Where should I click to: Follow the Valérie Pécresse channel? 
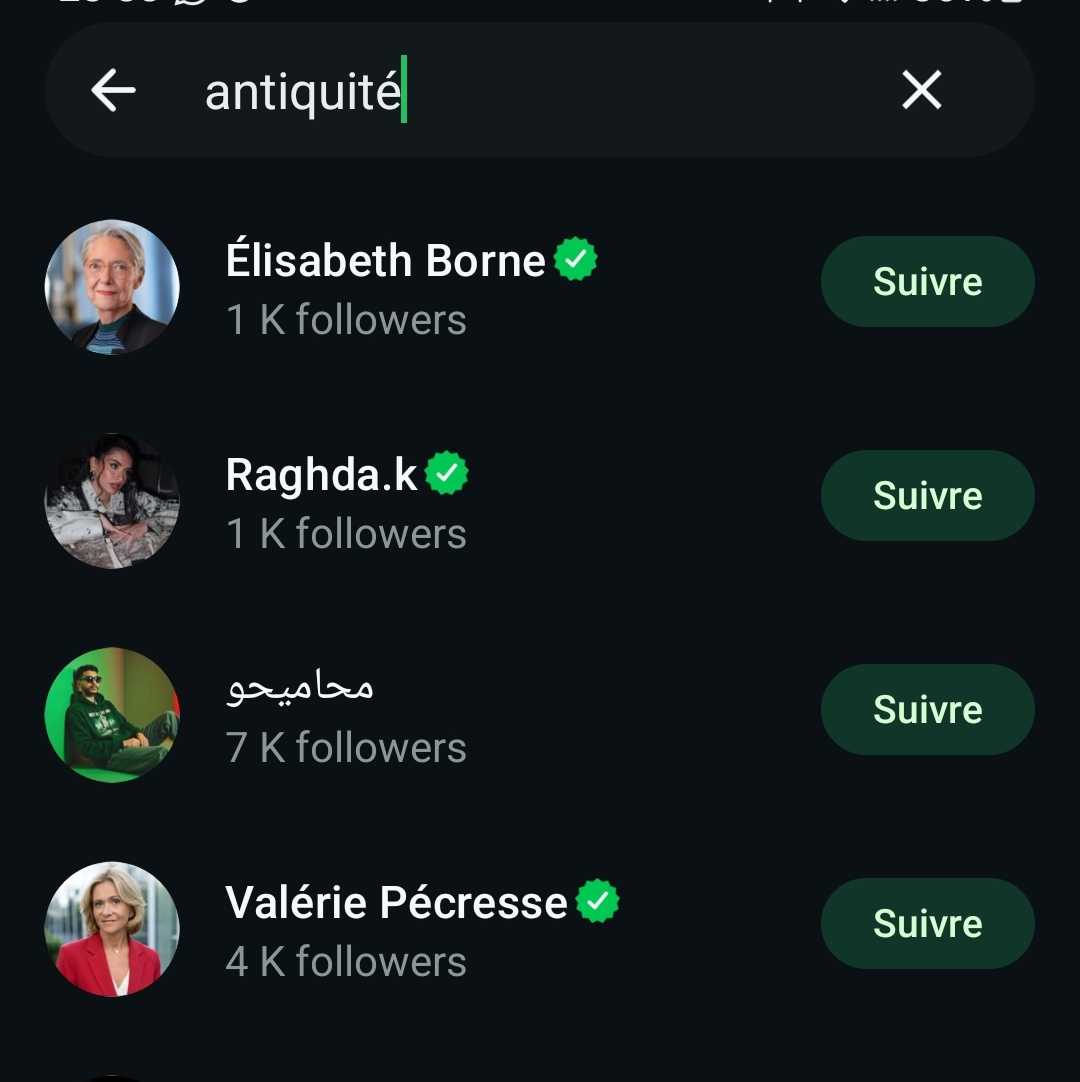tap(927, 924)
